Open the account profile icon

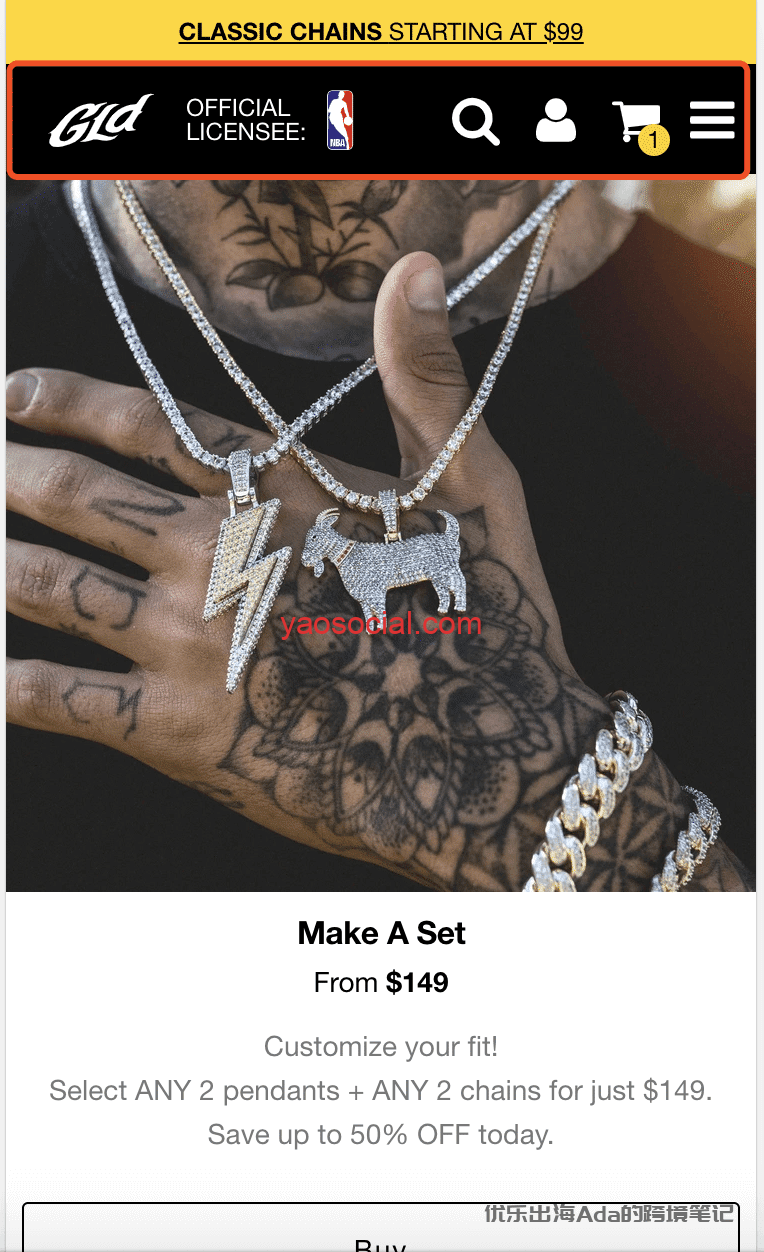[556, 121]
